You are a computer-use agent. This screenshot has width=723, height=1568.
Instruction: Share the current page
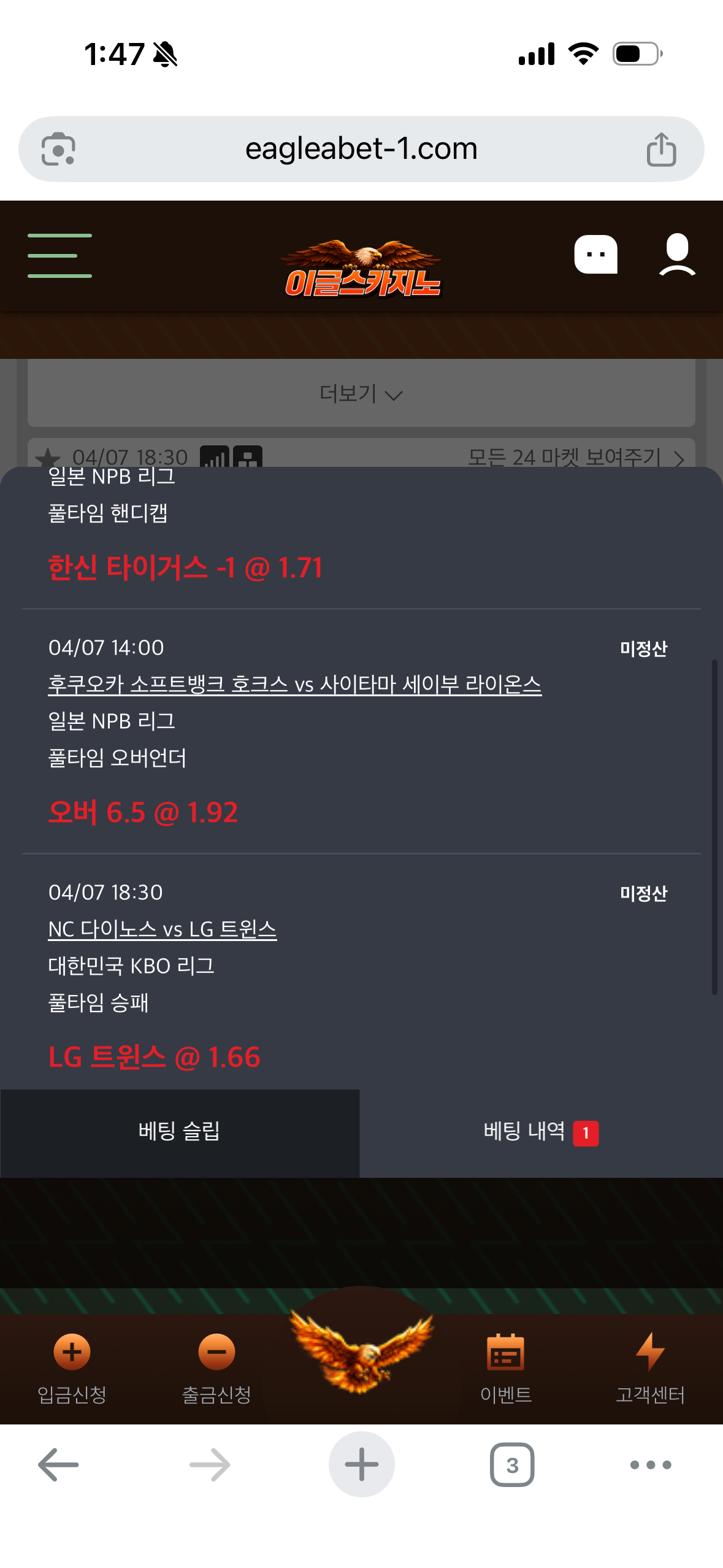click(661, 149)
